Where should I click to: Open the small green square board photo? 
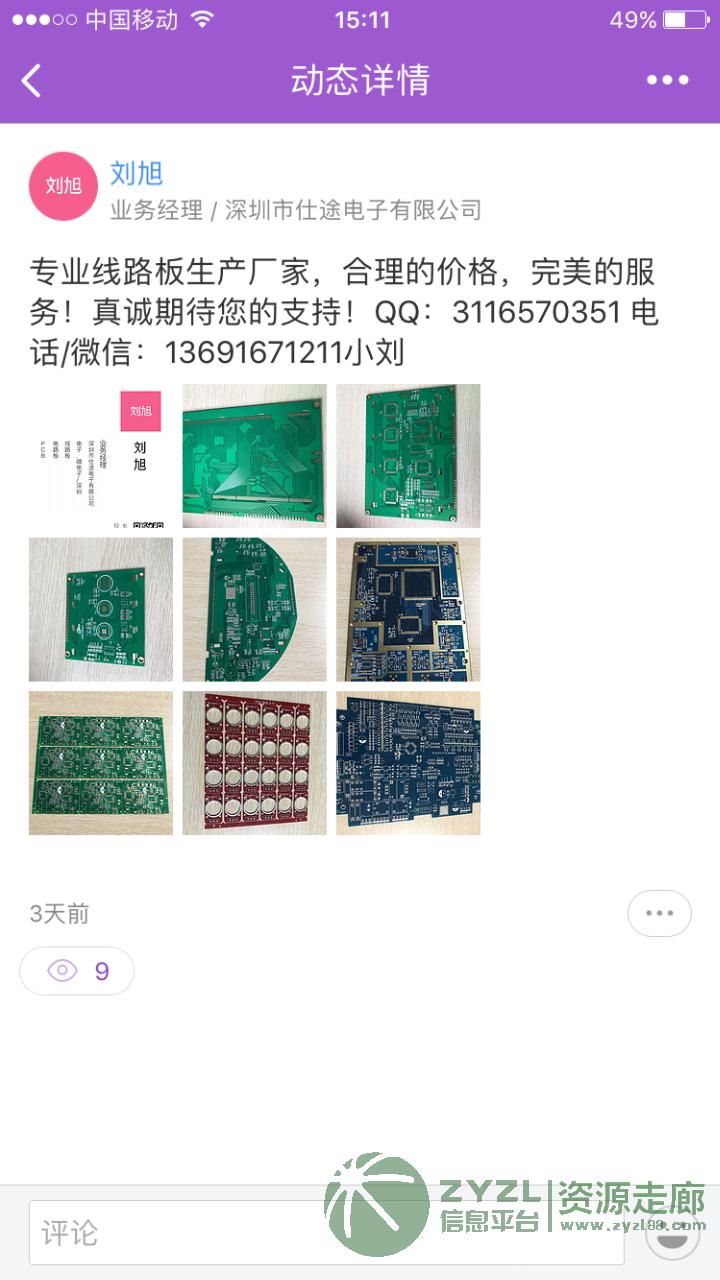click(101, 610)
